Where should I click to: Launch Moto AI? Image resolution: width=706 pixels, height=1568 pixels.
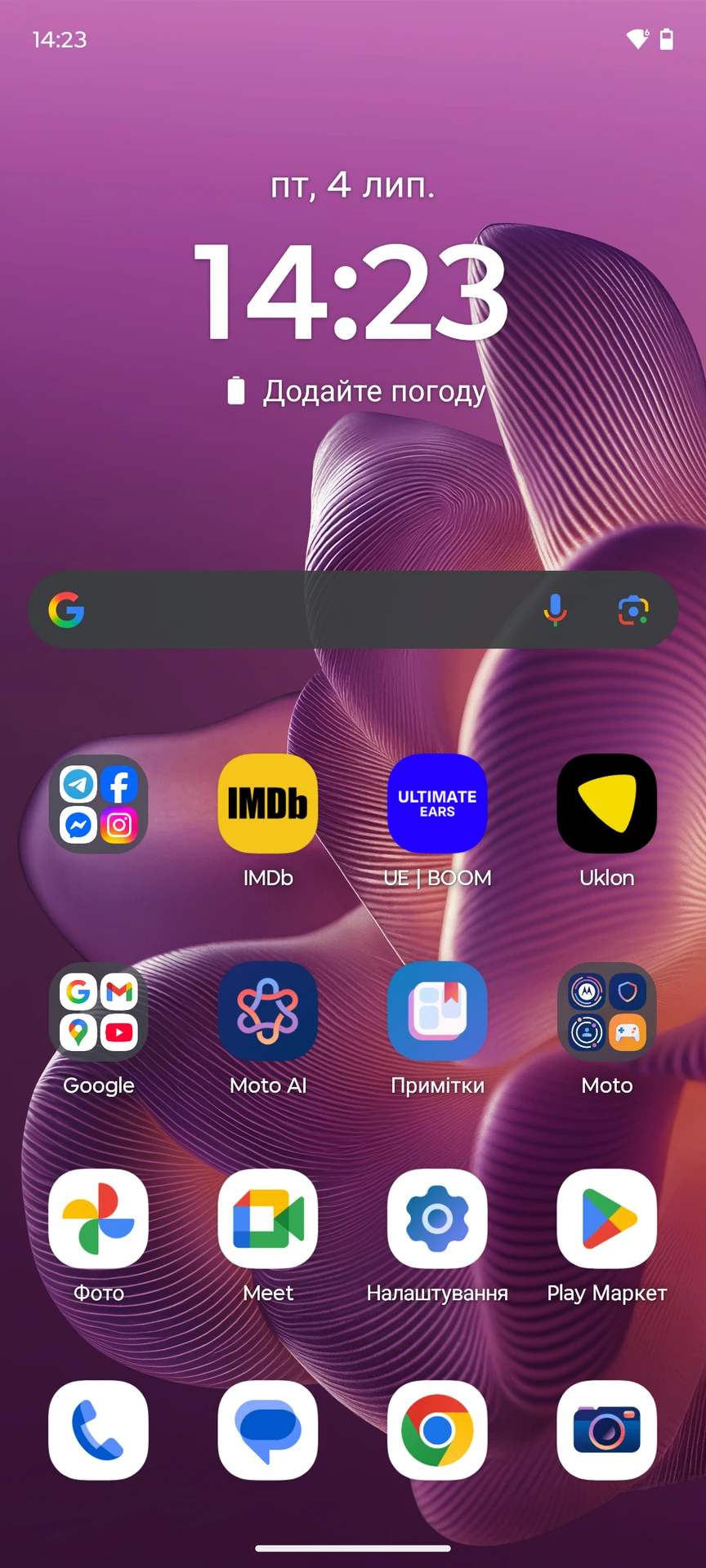(268, 1012)
